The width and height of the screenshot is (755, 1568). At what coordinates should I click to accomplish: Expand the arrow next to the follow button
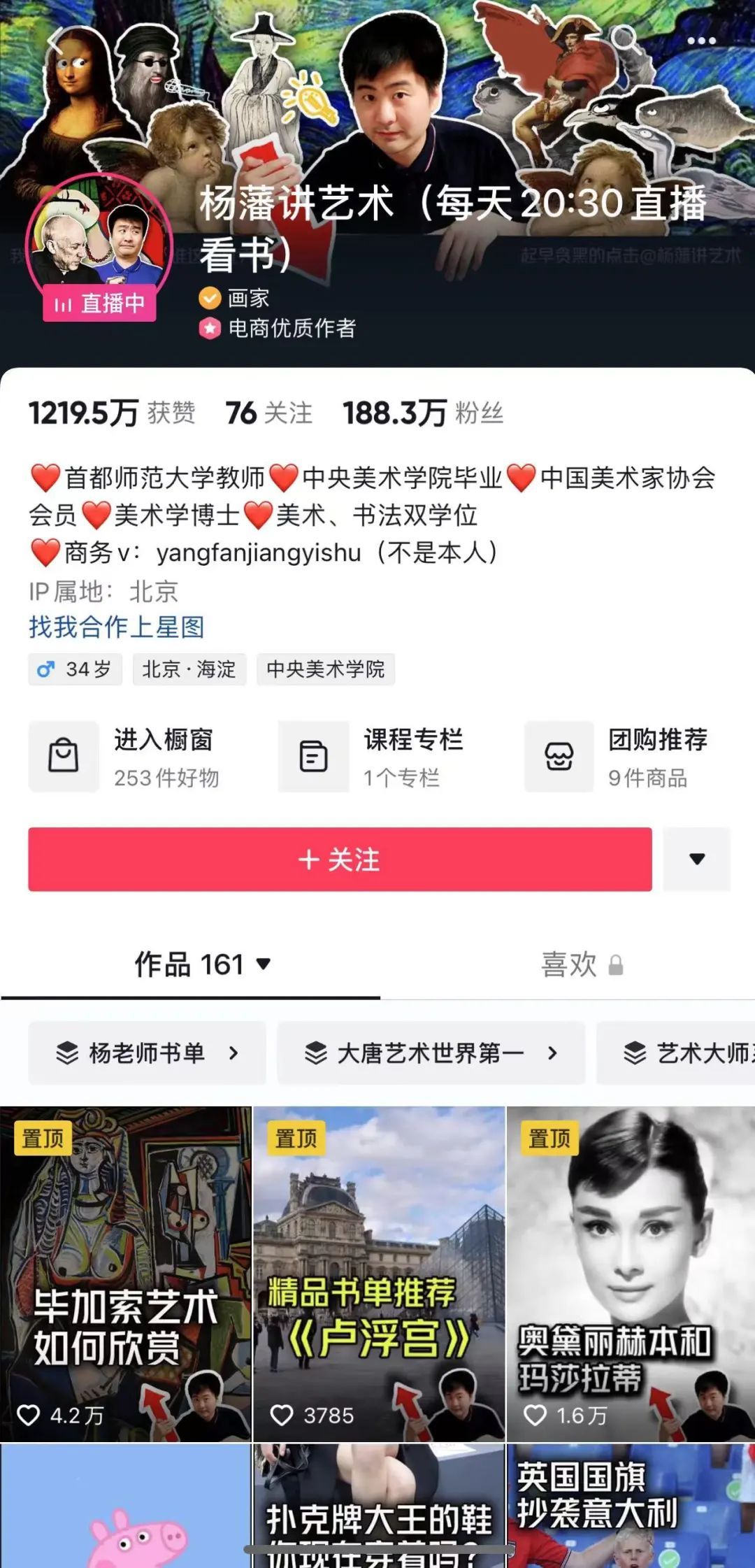coord(696,859)
